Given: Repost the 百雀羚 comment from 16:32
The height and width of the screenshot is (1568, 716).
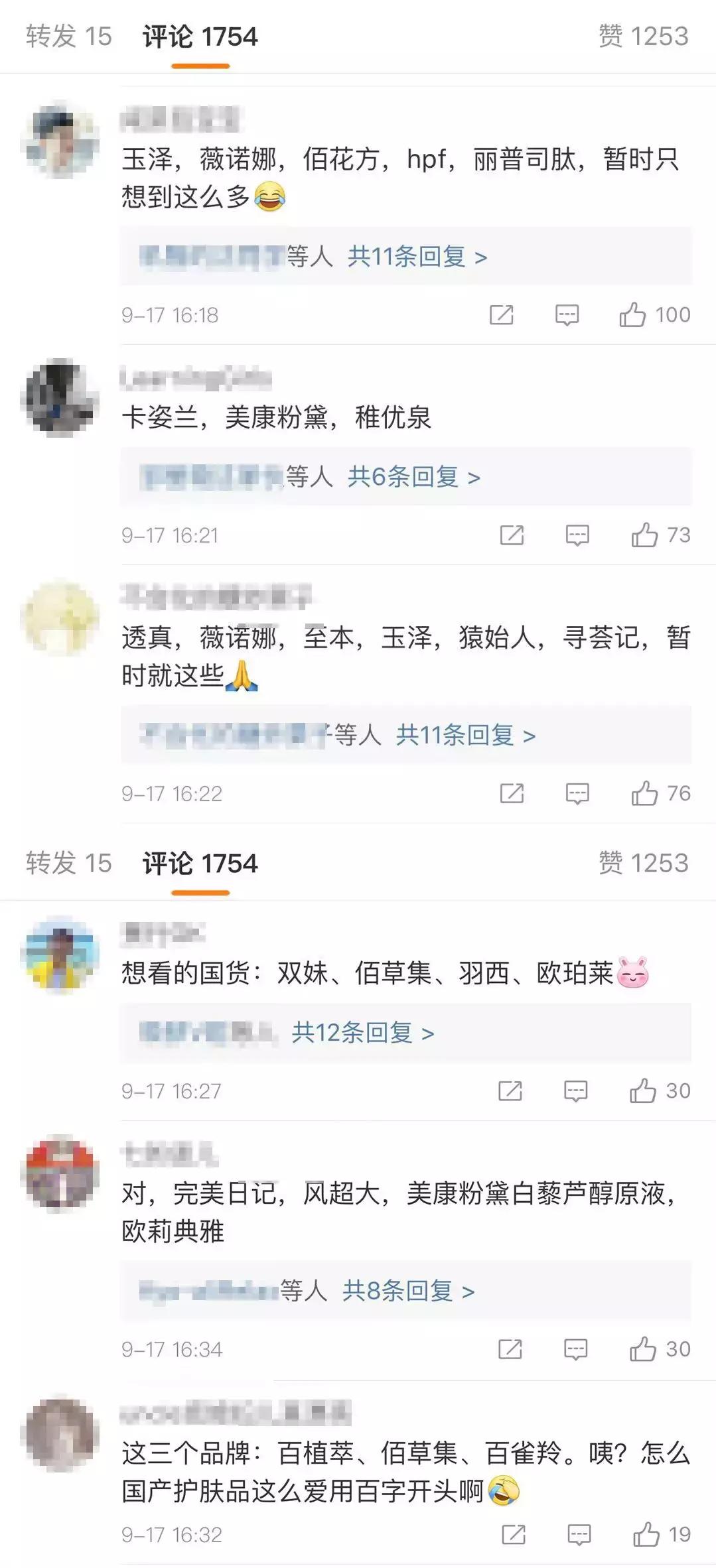Looking at the screenshot, I should (x=514, y=1535).
